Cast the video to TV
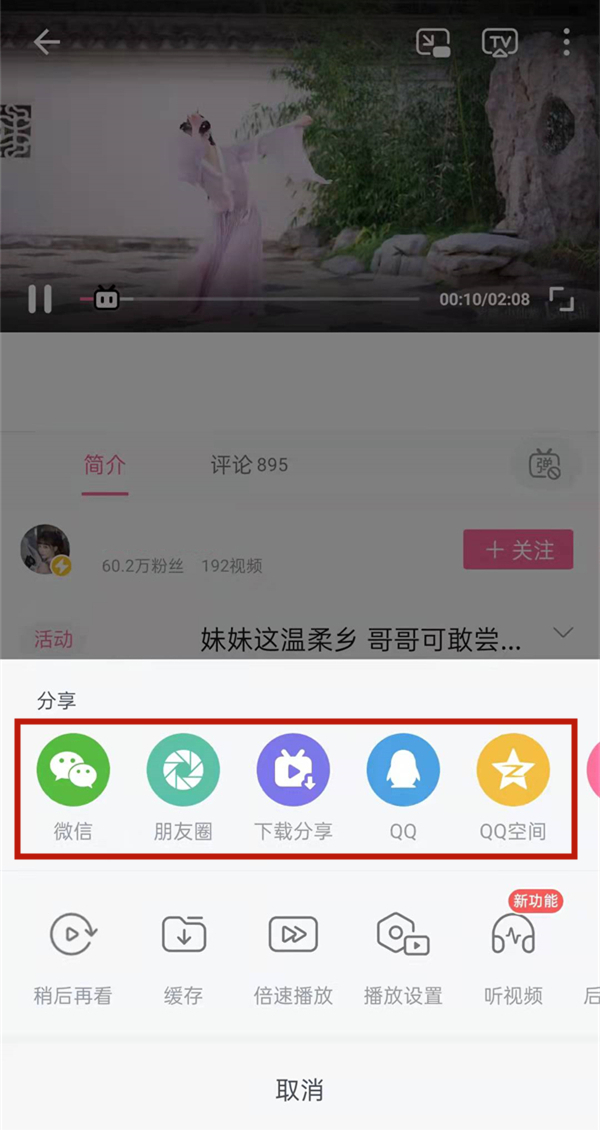Viewport: 600px width, 1130px height. 499,42
